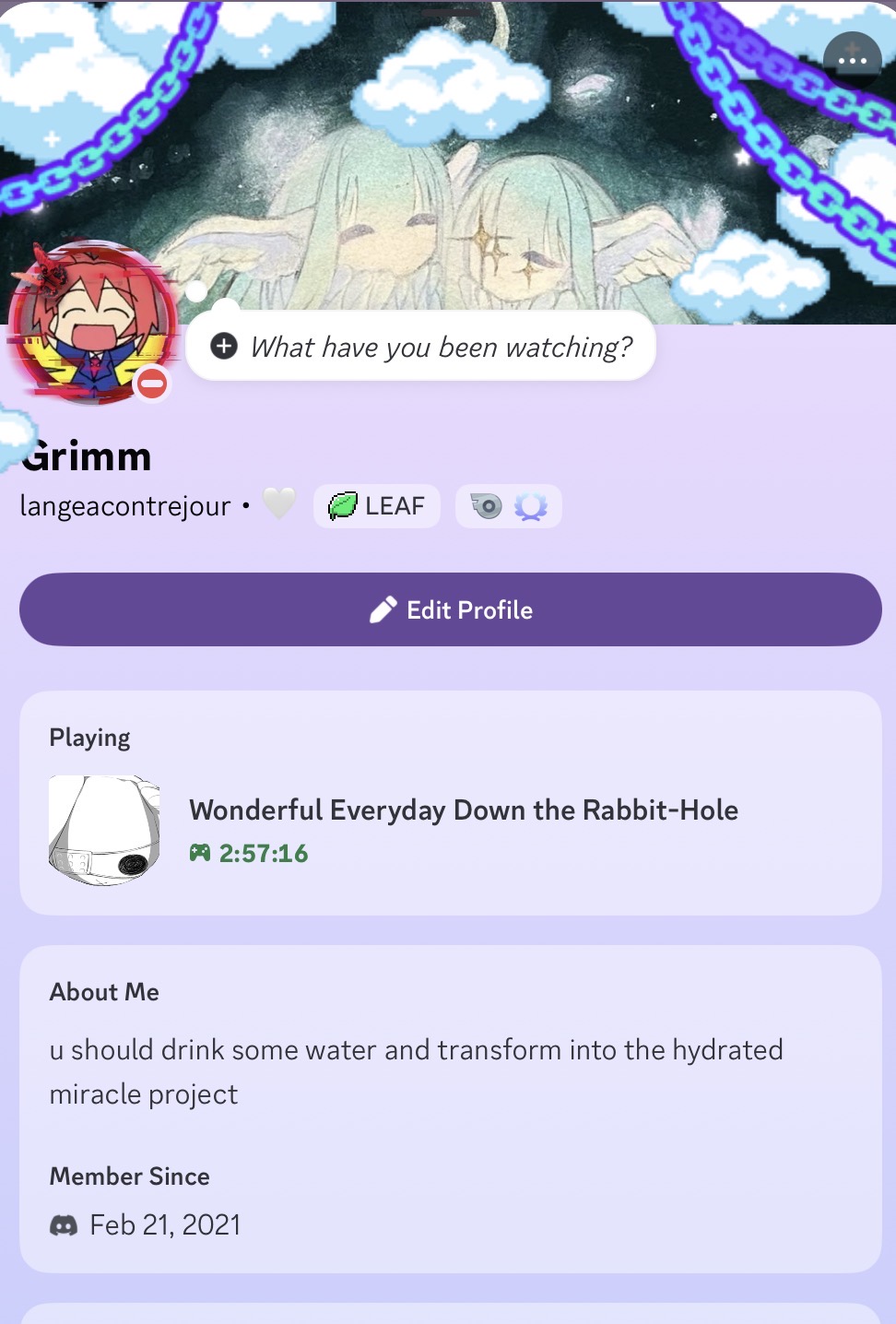This screenshot has width=896, height=1324.
Task: View the profile badges
Action: click(509, 506)
